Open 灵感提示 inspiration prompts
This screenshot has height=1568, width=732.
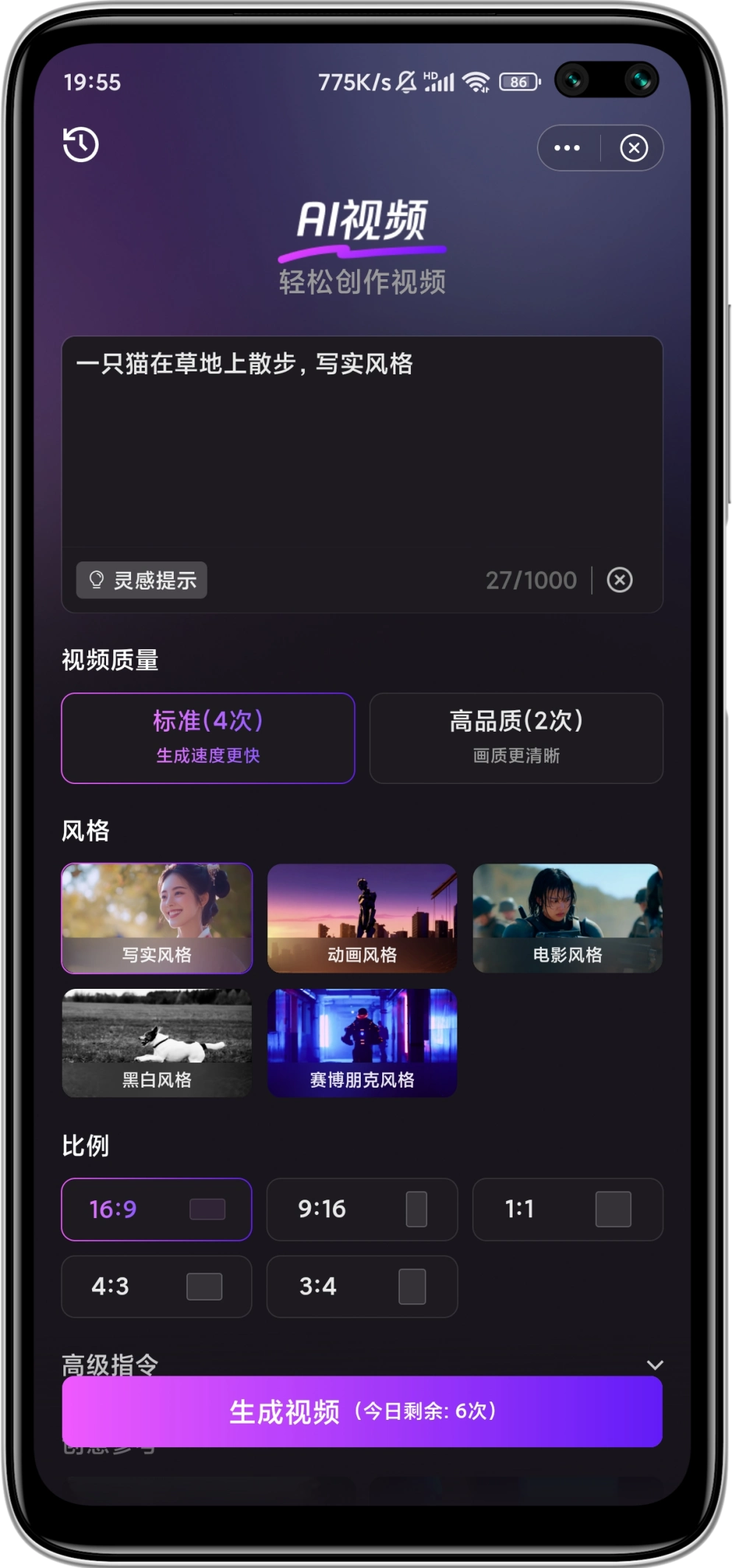point(141,581)
